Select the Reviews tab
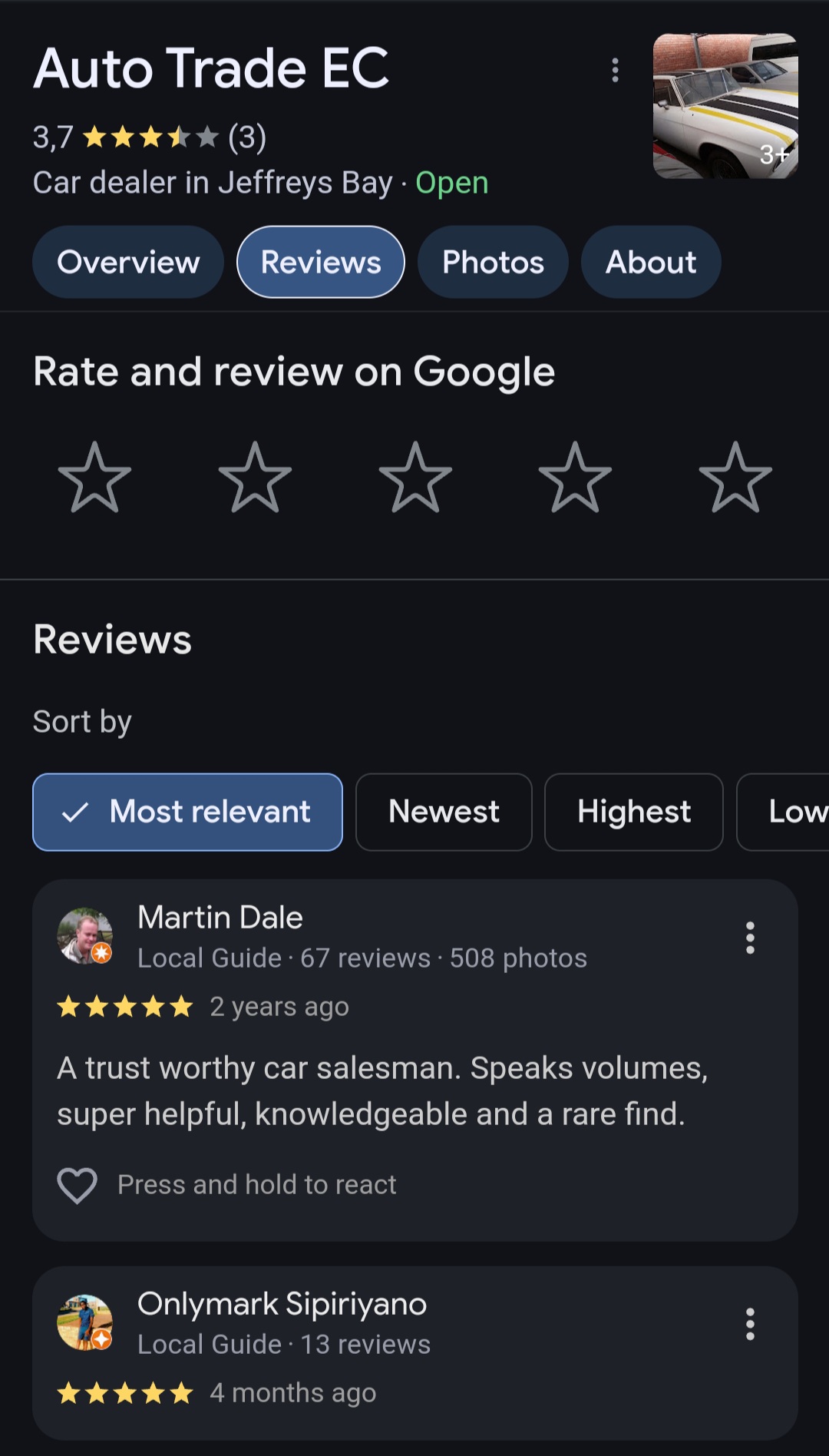Image resolution: width=829 pixels, height=1456 pixels. tap(321, 262)
